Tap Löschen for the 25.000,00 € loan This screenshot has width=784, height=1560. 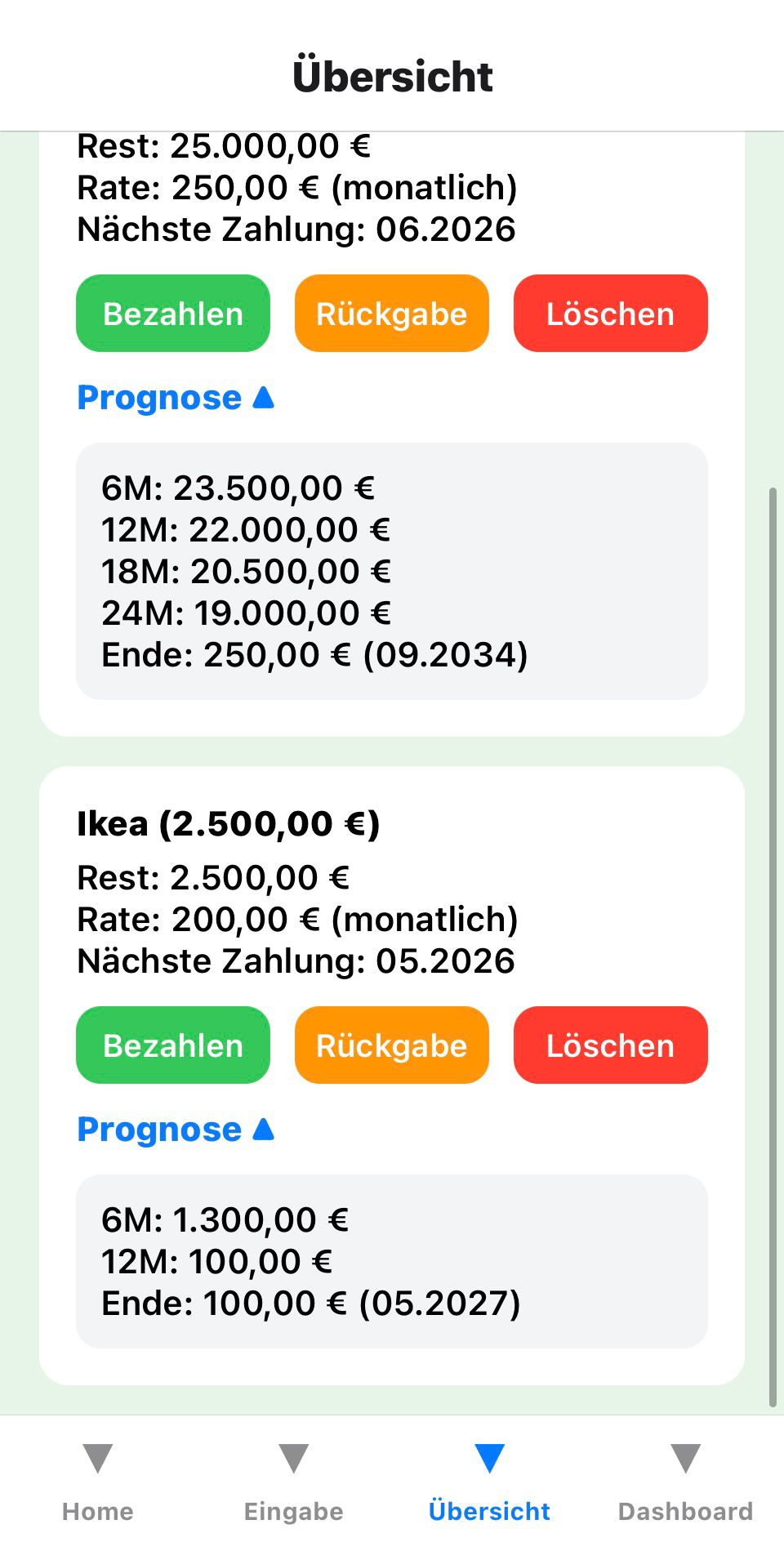(611, 314)
